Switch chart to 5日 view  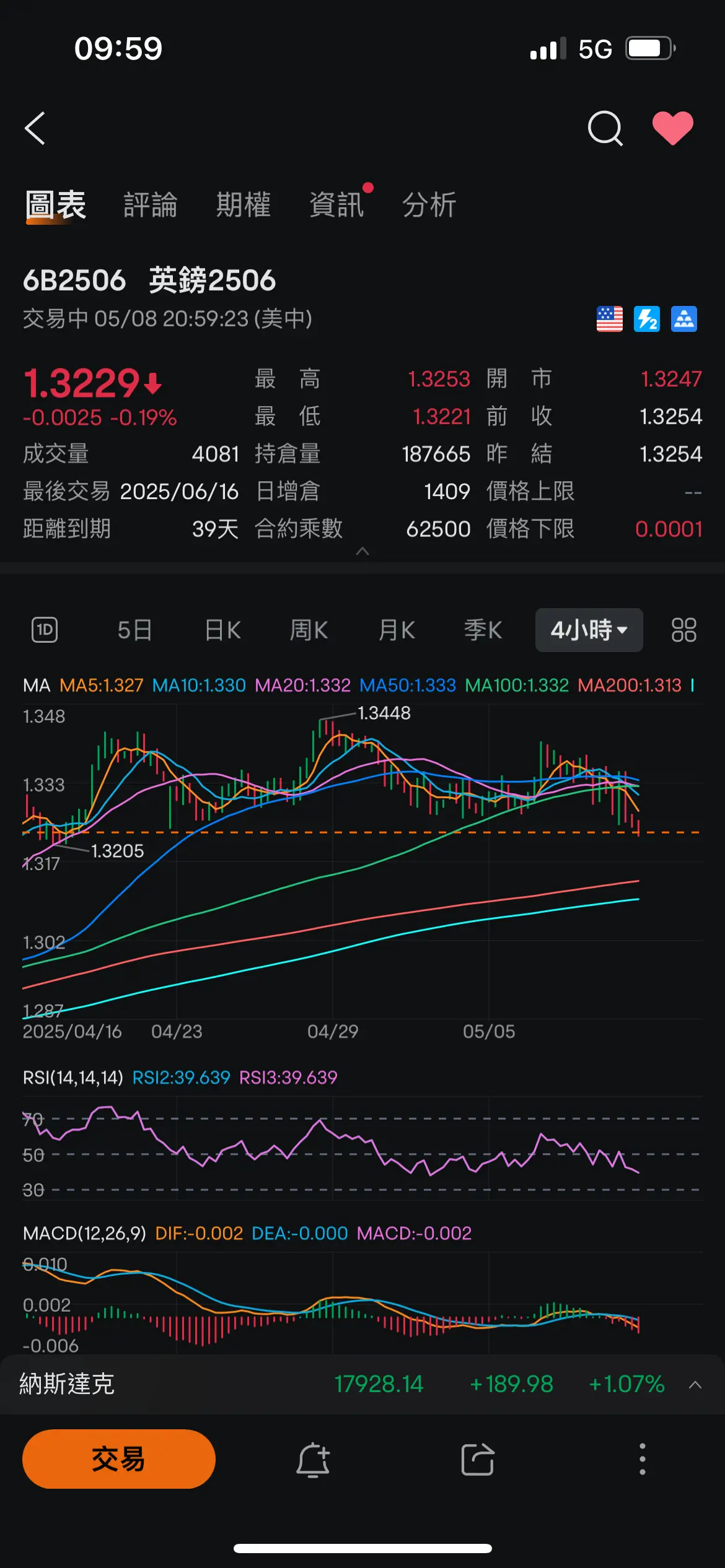coord(135,630)
